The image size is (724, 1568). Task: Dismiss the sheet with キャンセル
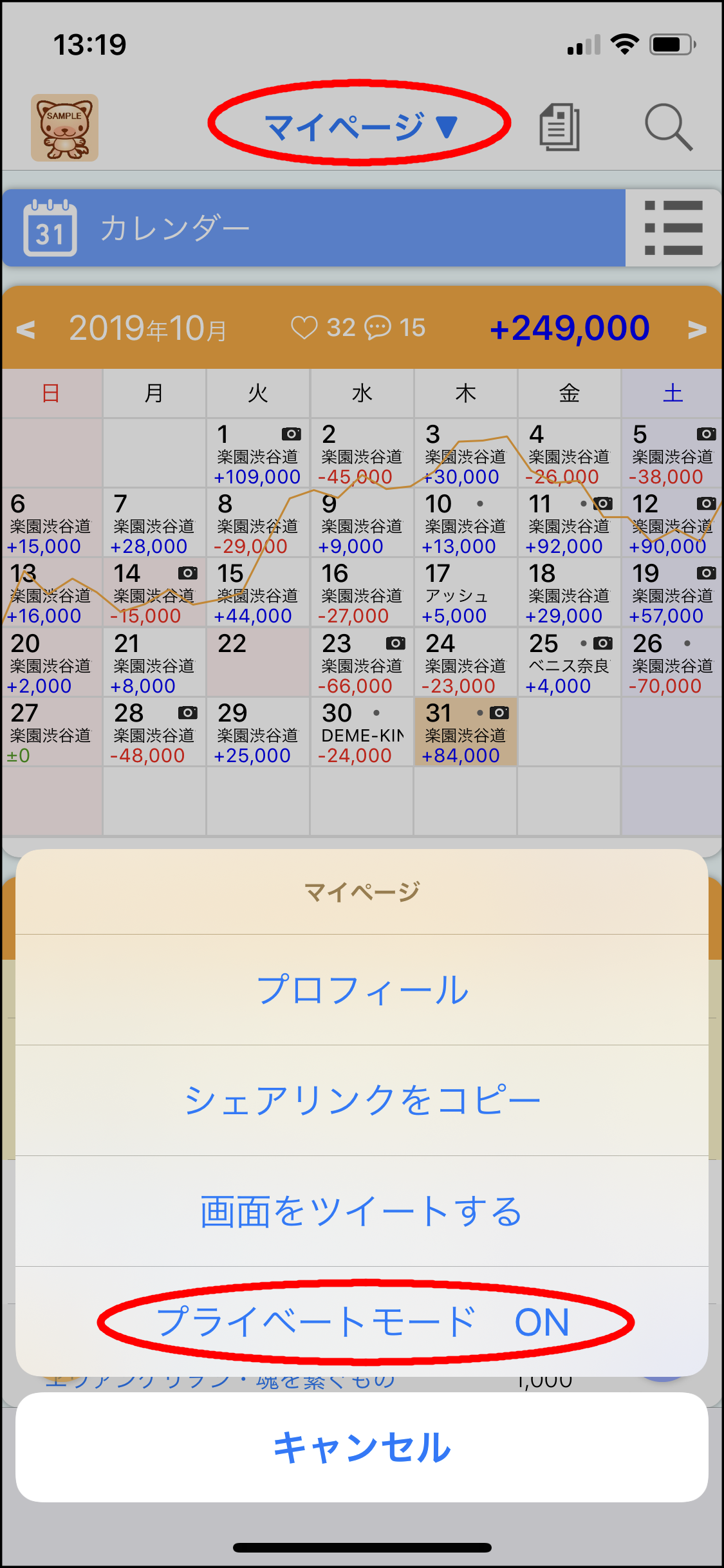tap(362, 1448)
